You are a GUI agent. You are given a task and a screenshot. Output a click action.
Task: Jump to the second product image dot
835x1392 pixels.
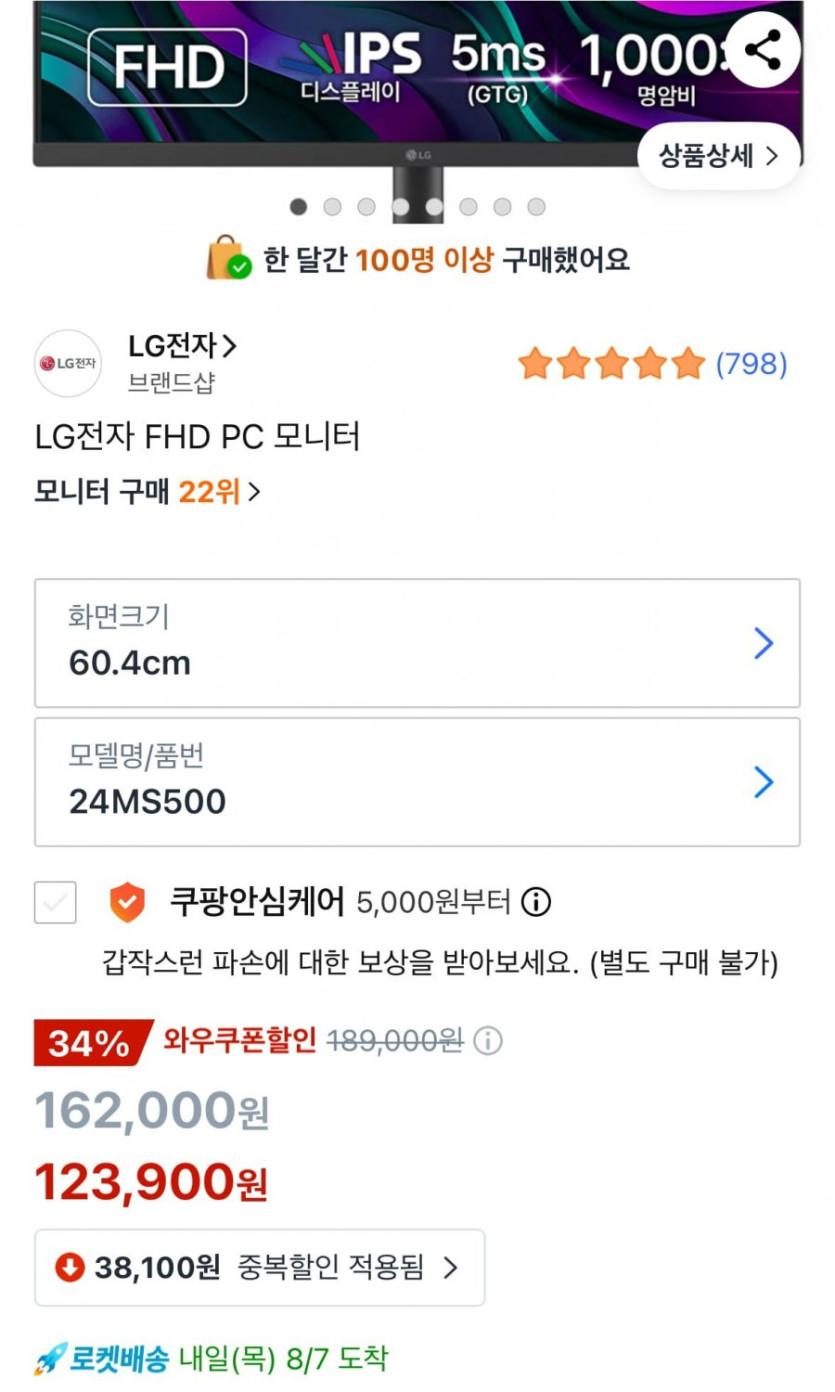pos(332,207)
